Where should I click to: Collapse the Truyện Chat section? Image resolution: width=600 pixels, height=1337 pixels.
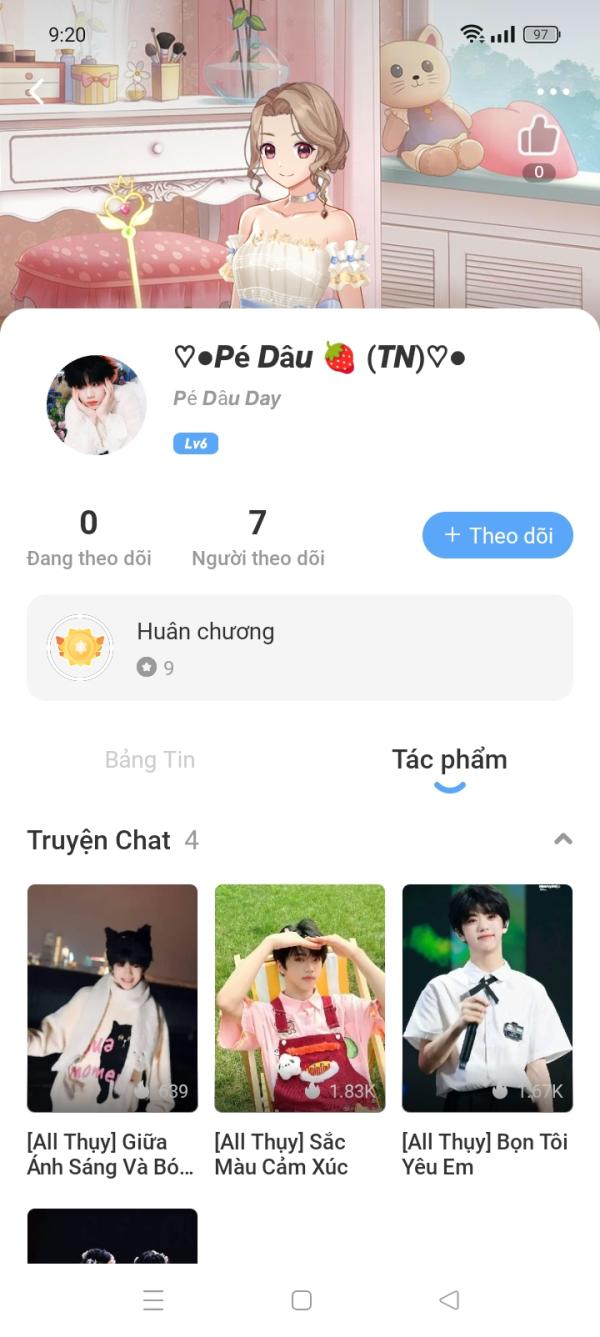tap(563, 840)
